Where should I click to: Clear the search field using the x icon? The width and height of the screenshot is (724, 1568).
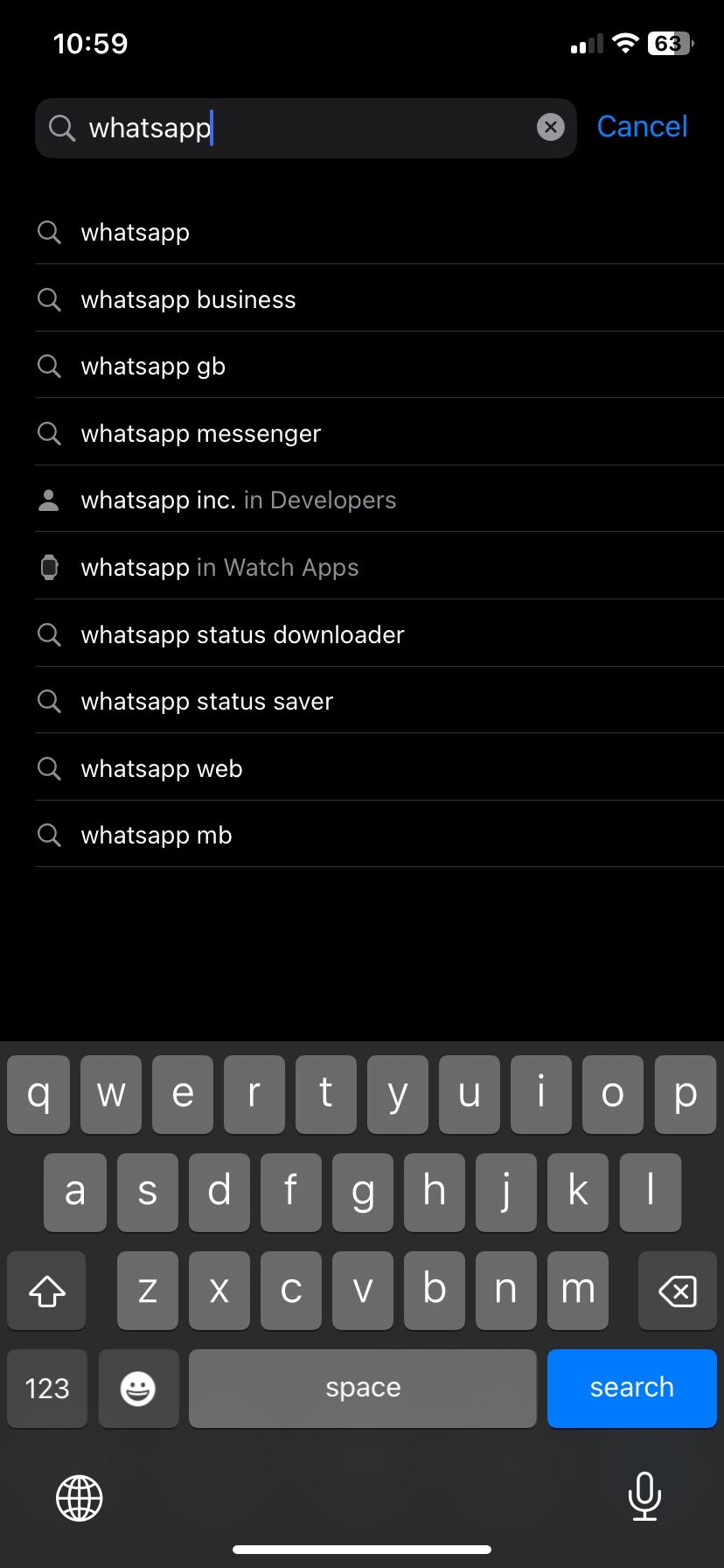pyautogui.click(x=551, y=127)
